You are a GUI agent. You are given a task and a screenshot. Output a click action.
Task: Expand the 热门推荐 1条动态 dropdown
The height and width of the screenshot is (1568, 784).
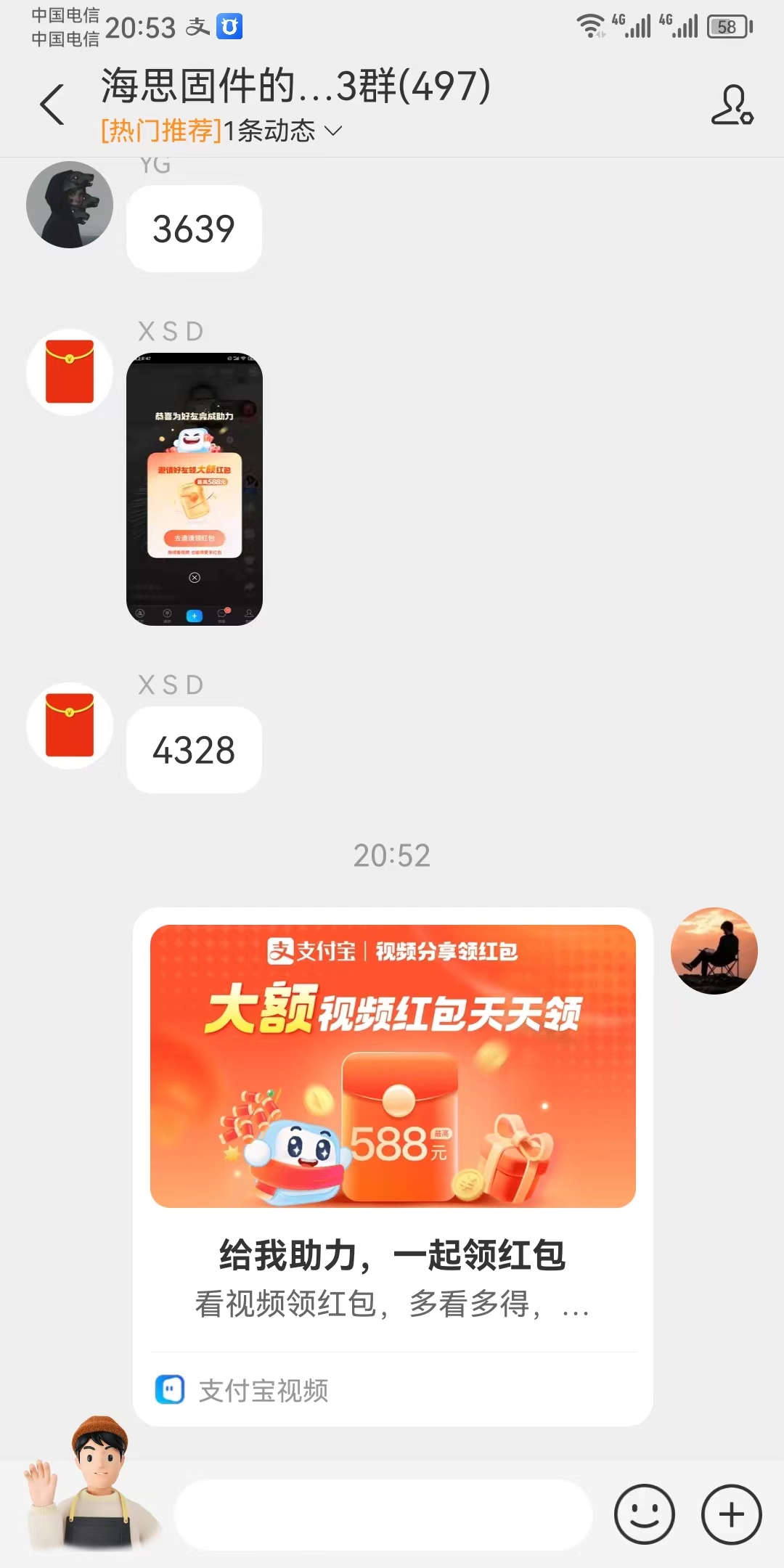(221, 131)
